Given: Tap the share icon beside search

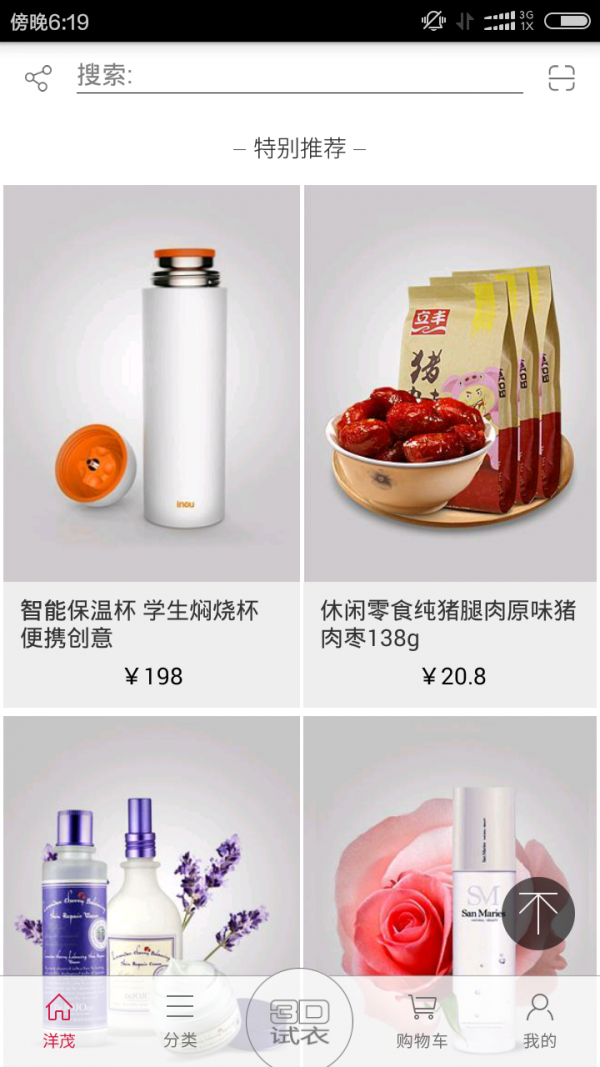Looking at the screenshot, I should coord(38,79).
